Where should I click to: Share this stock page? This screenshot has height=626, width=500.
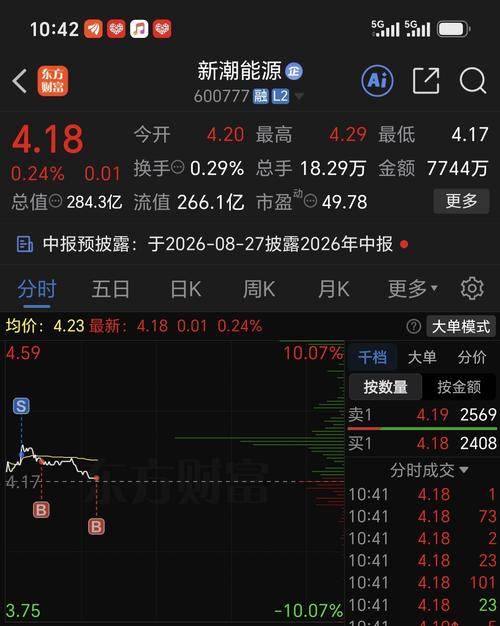426,81
